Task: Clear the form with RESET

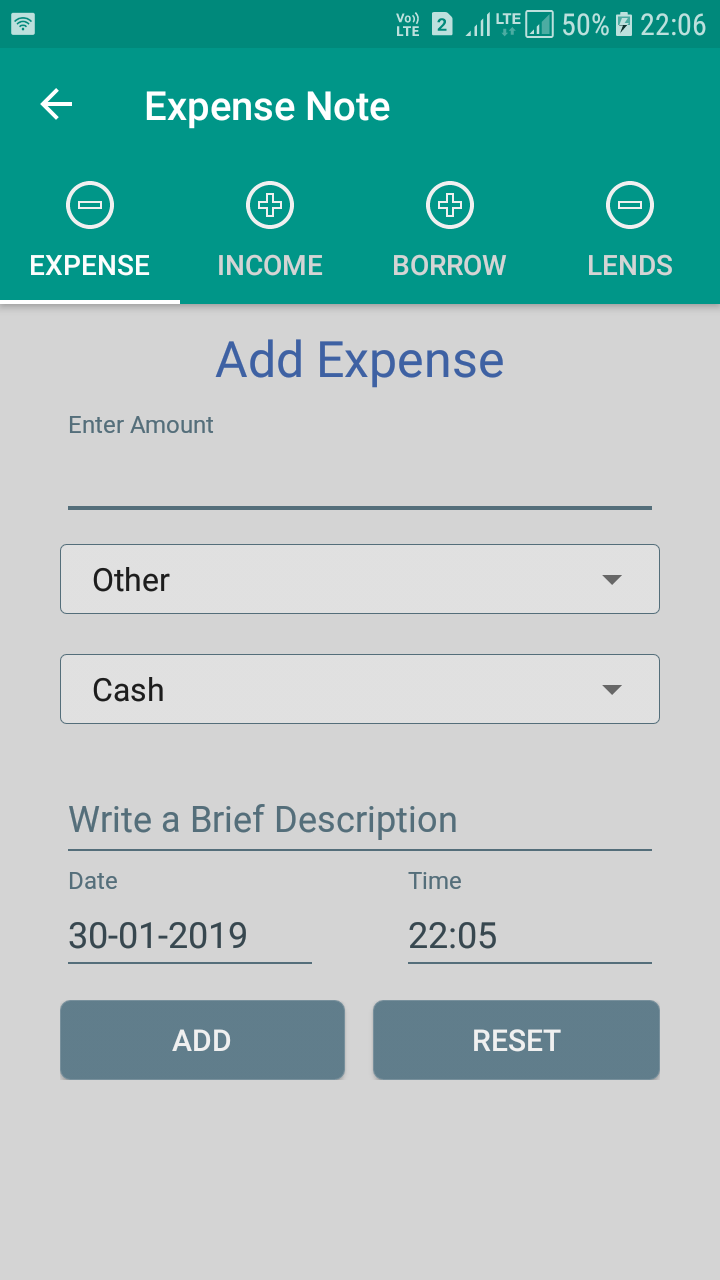Action: (516, 1040)
